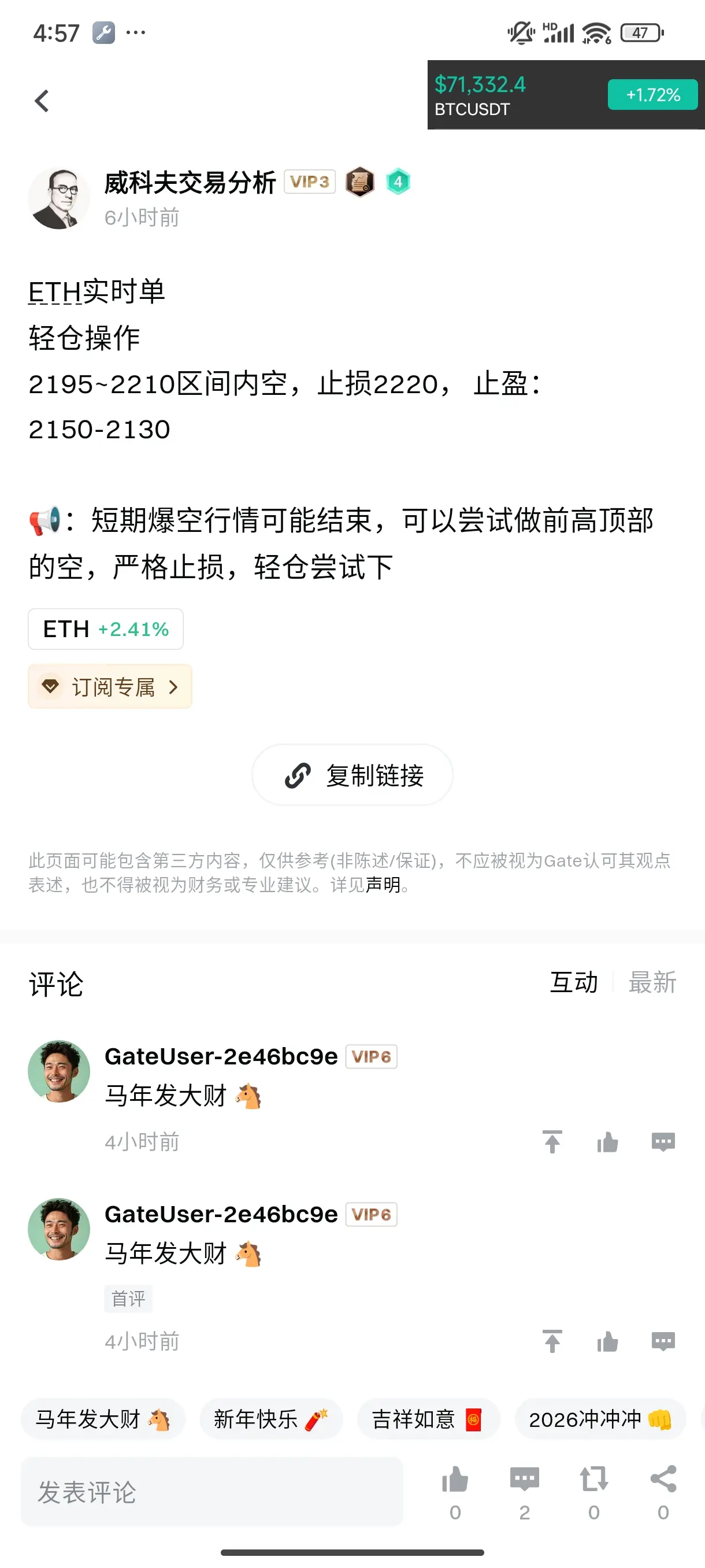Switch to the 最新 comment sorting tab
705x1568 pixels.
pos(652,982)
